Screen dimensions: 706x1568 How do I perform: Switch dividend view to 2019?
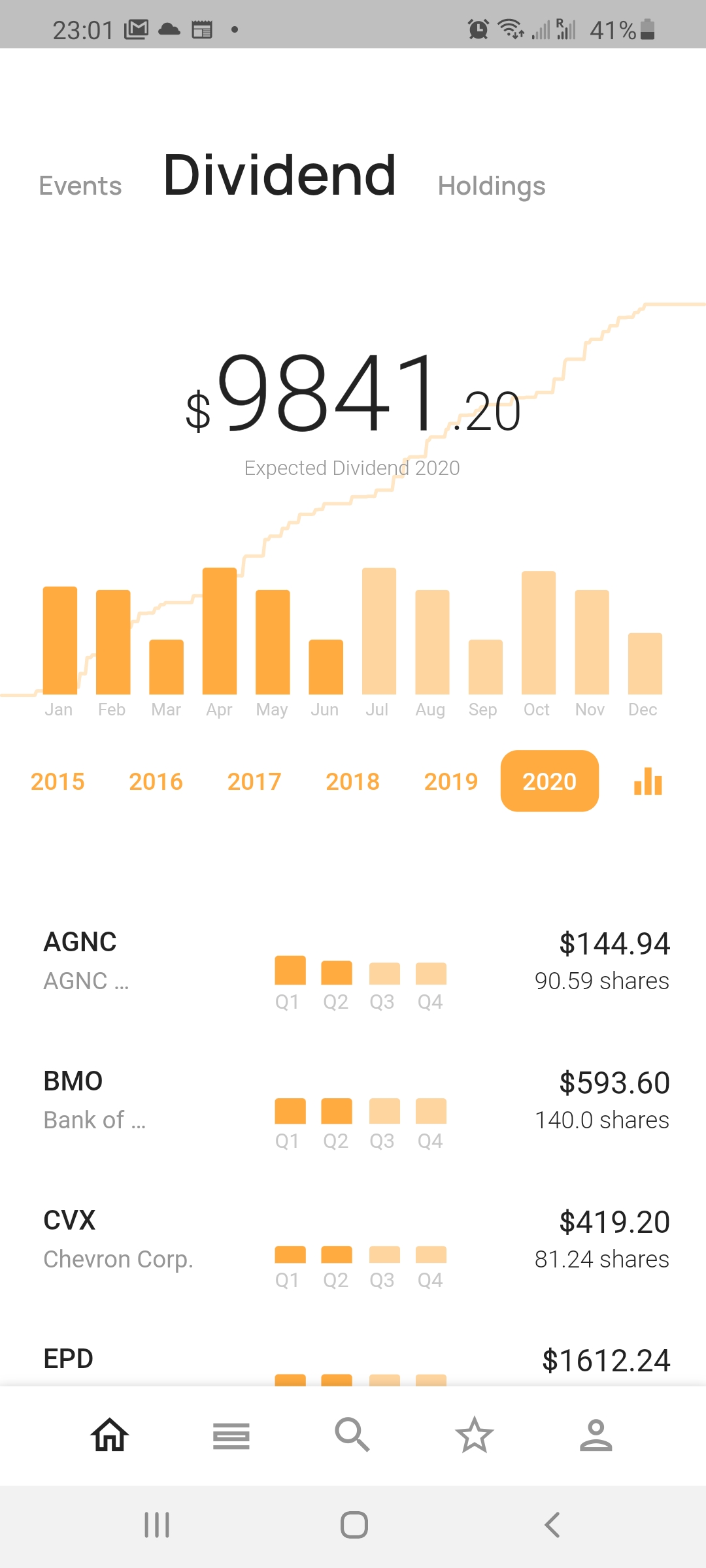451,781
